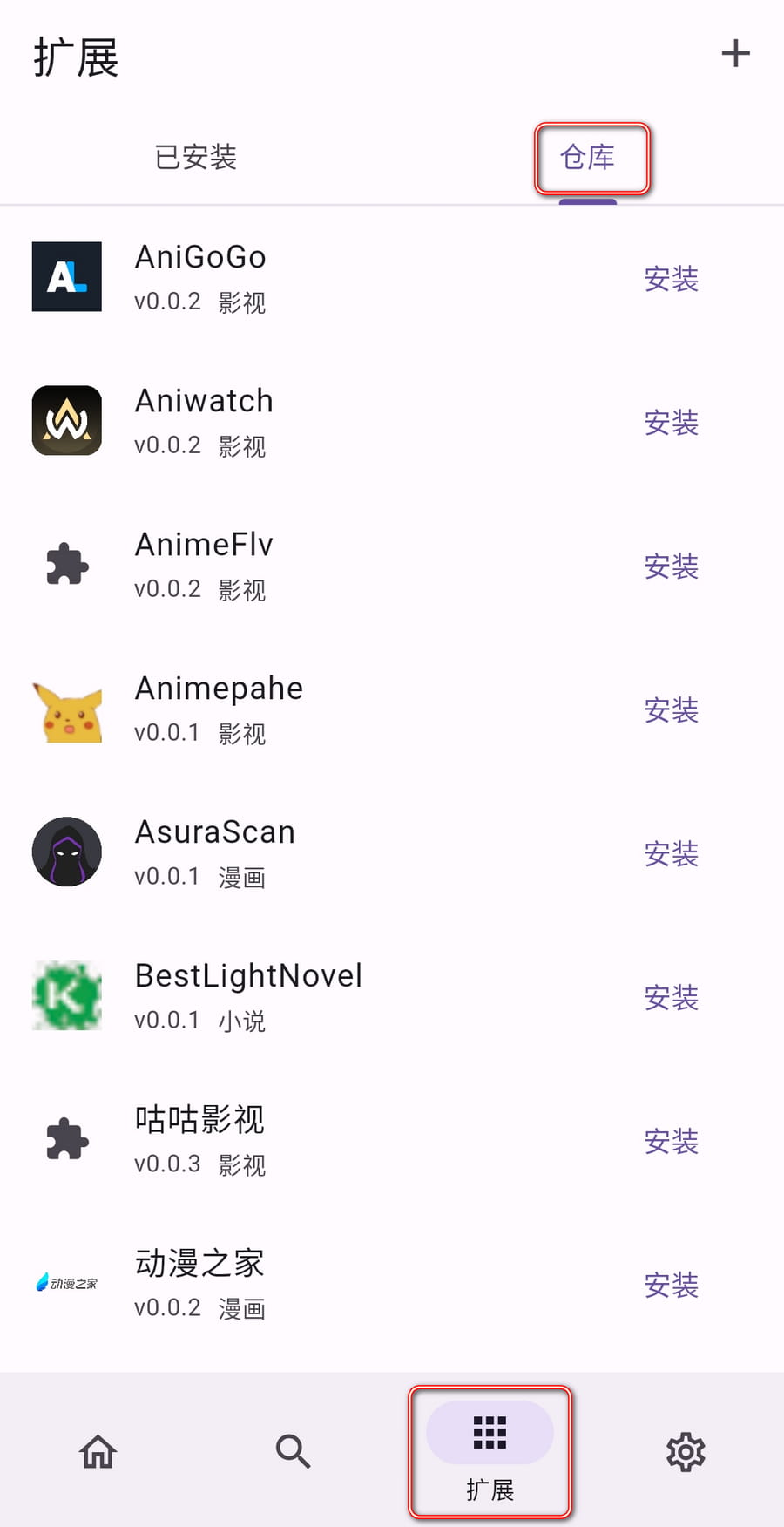
Task: Install the BestLightNovel extension
Action: pyautogui.click(x=671, y=998)
